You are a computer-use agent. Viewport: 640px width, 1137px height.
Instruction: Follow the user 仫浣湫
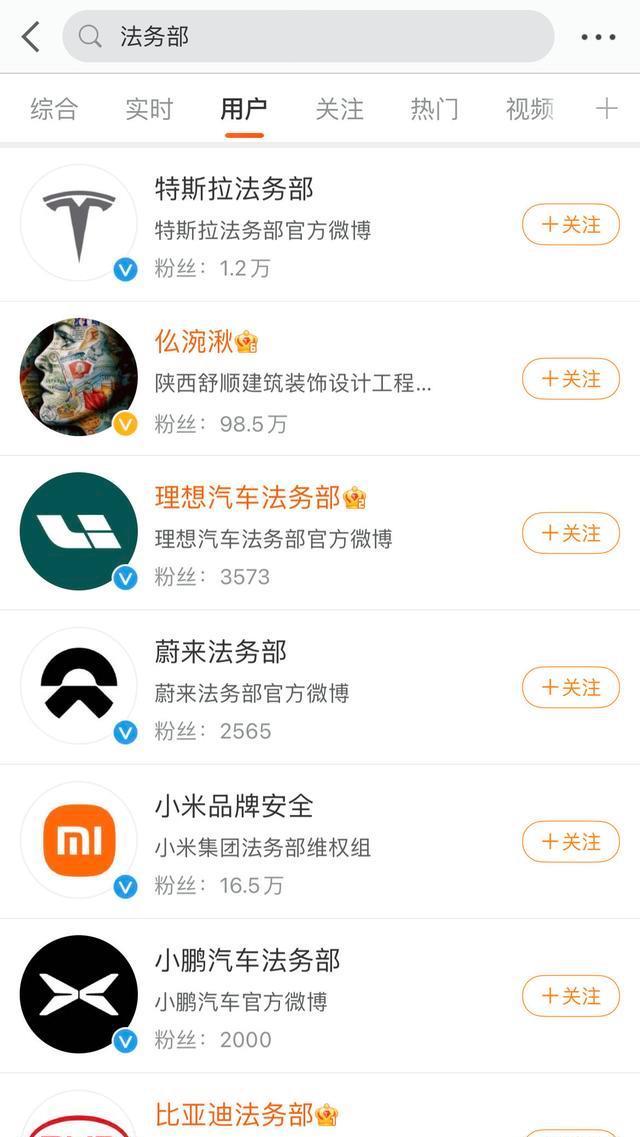(x=570, y=379)
